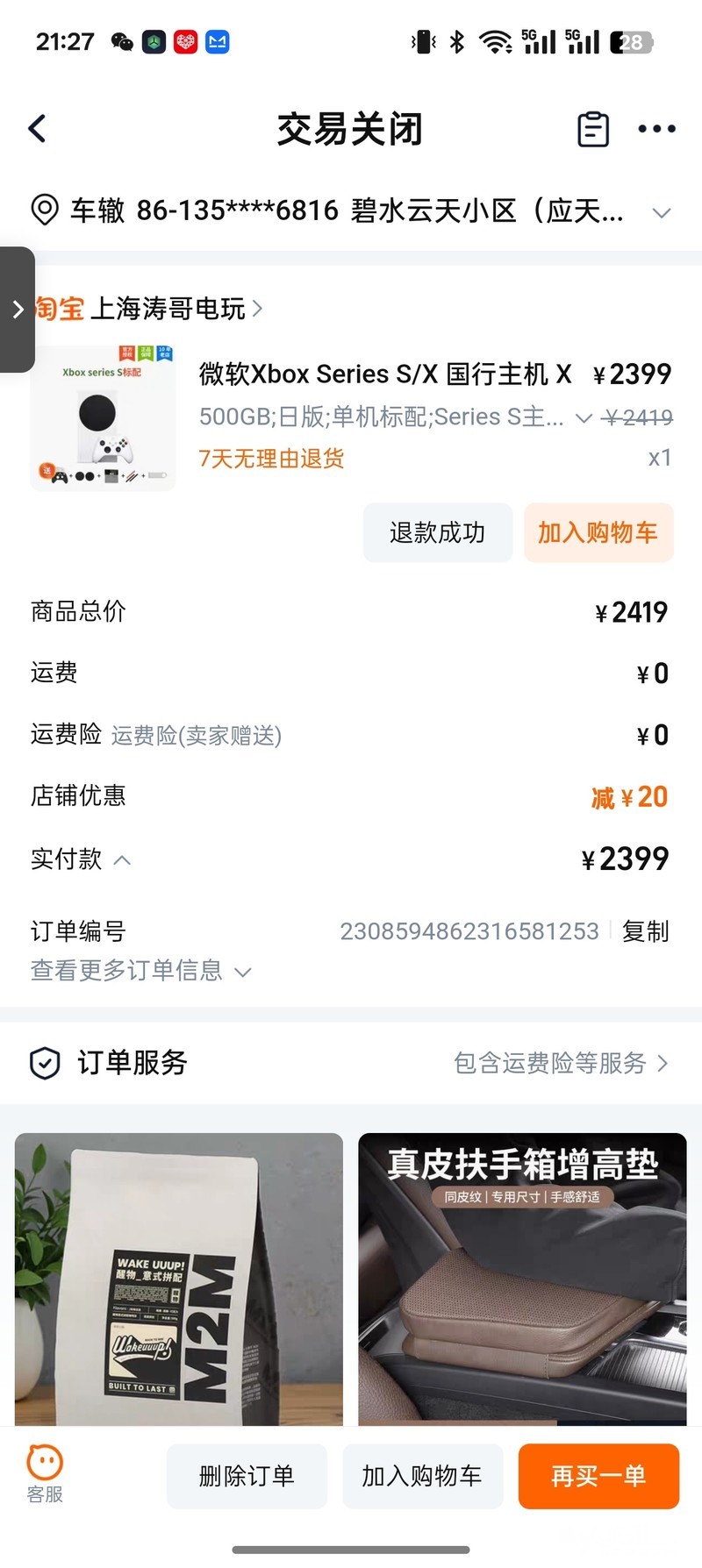Go back from the 交易关闭 page
This screenshot has width=702, height=1568.
[37, 129]
